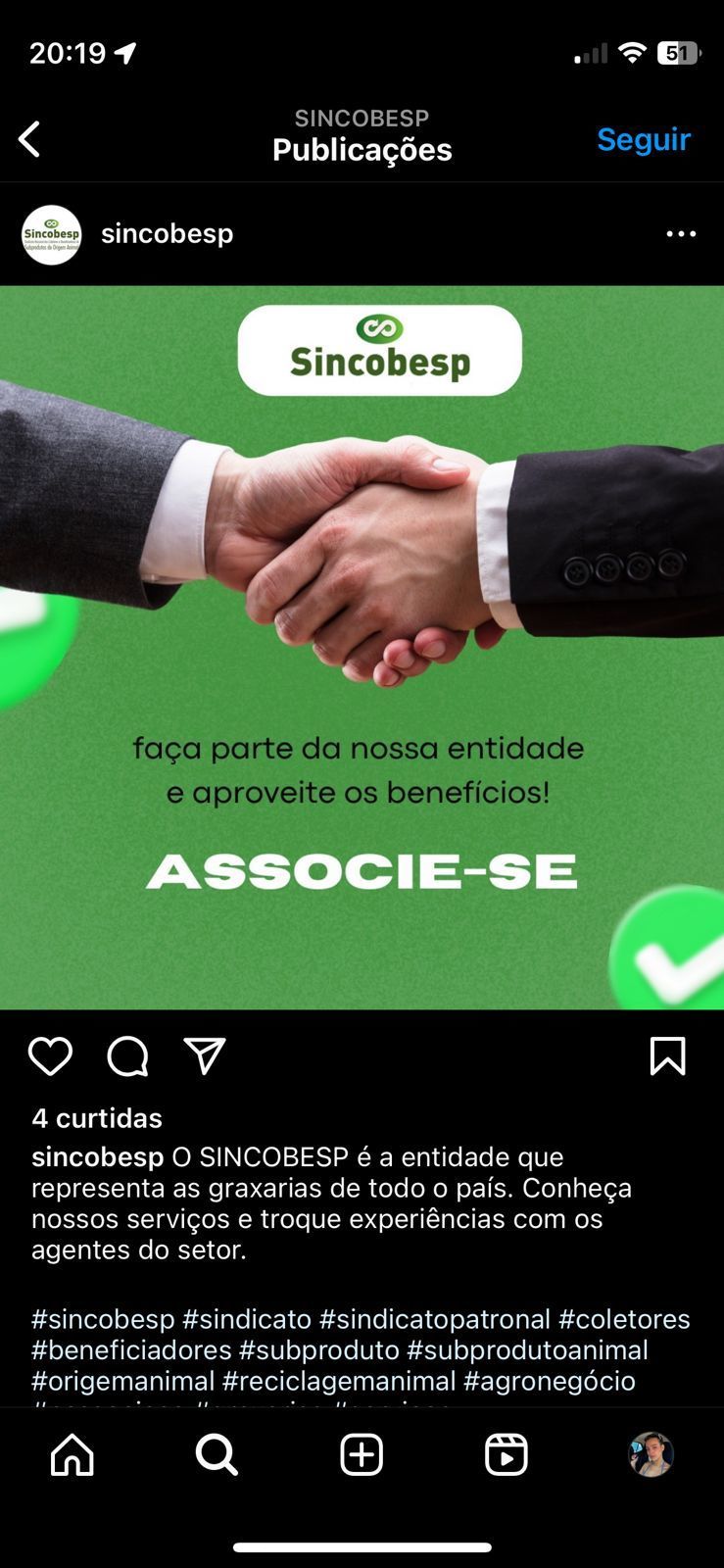Open your profile tab avatar
The height and width of the screenshot is (1568, 724).
pos(651,1455)
